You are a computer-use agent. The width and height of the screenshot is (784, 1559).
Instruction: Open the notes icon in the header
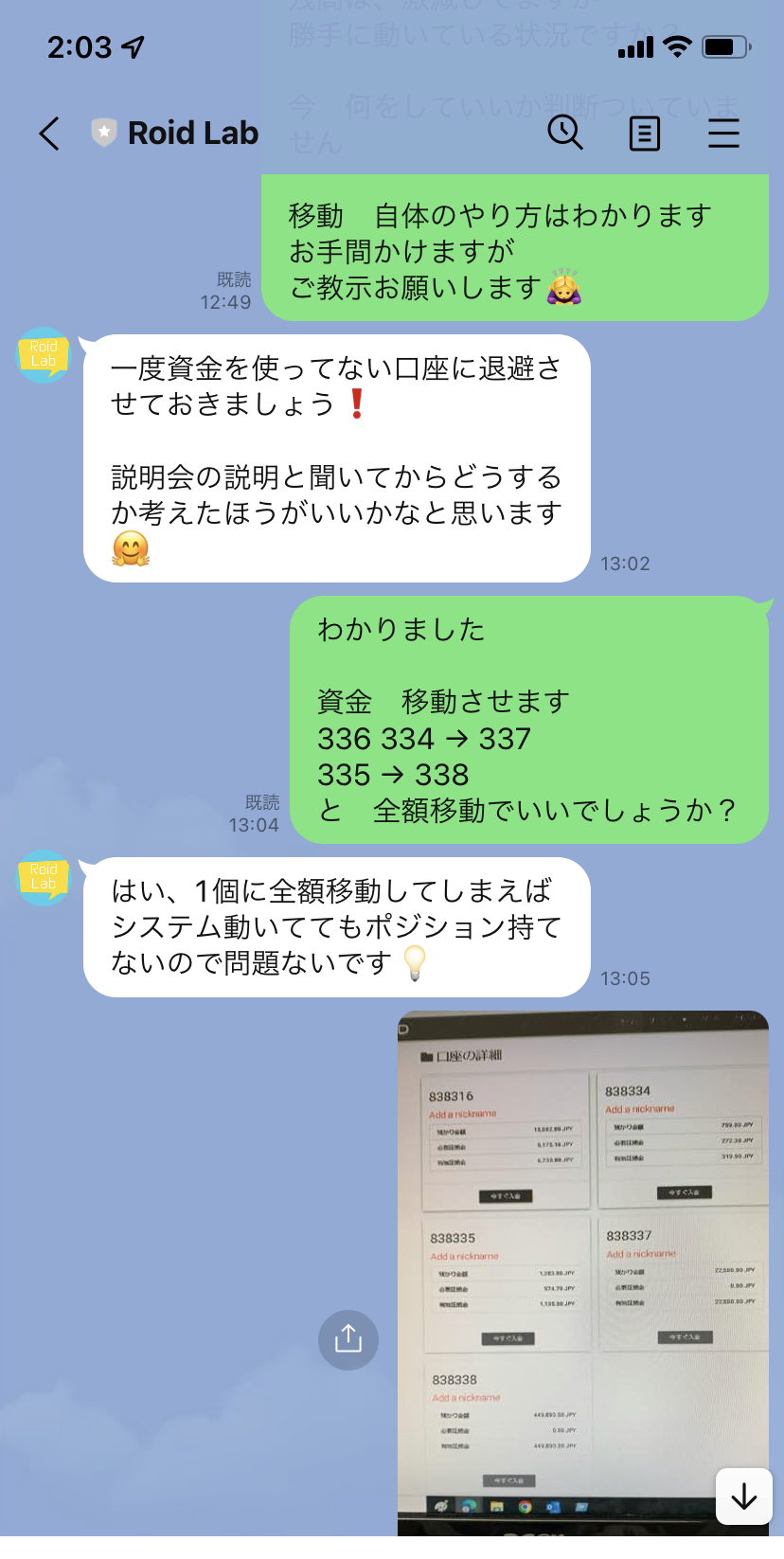point(645,134)
